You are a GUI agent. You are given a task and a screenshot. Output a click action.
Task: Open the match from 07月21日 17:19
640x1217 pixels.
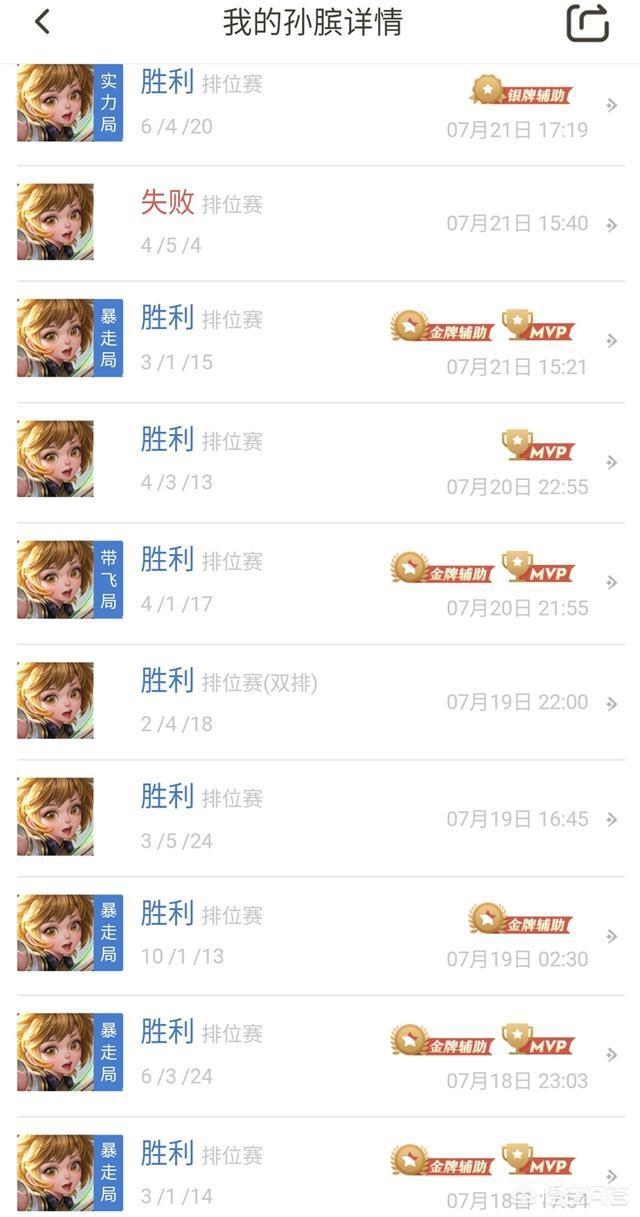pyautogui.click(x=320, y=106)
